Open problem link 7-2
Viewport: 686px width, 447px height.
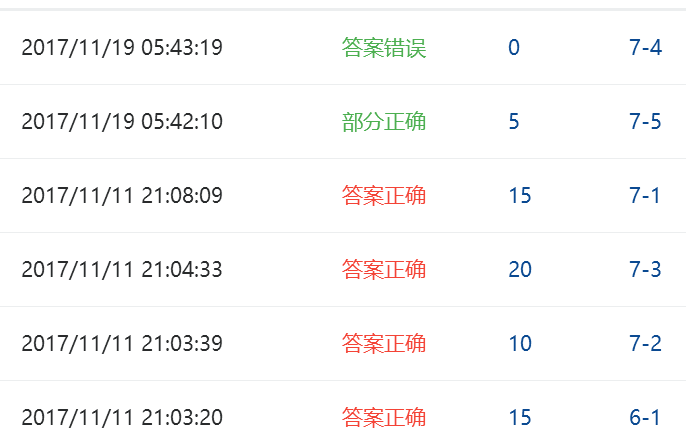(645, 343)
